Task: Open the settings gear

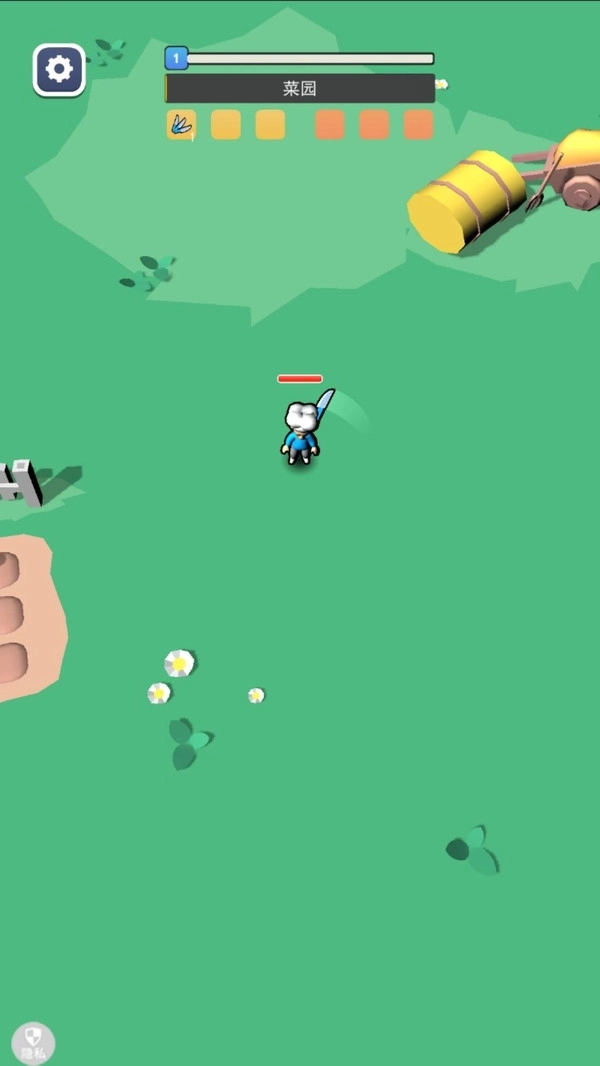Action: (59, 70)
